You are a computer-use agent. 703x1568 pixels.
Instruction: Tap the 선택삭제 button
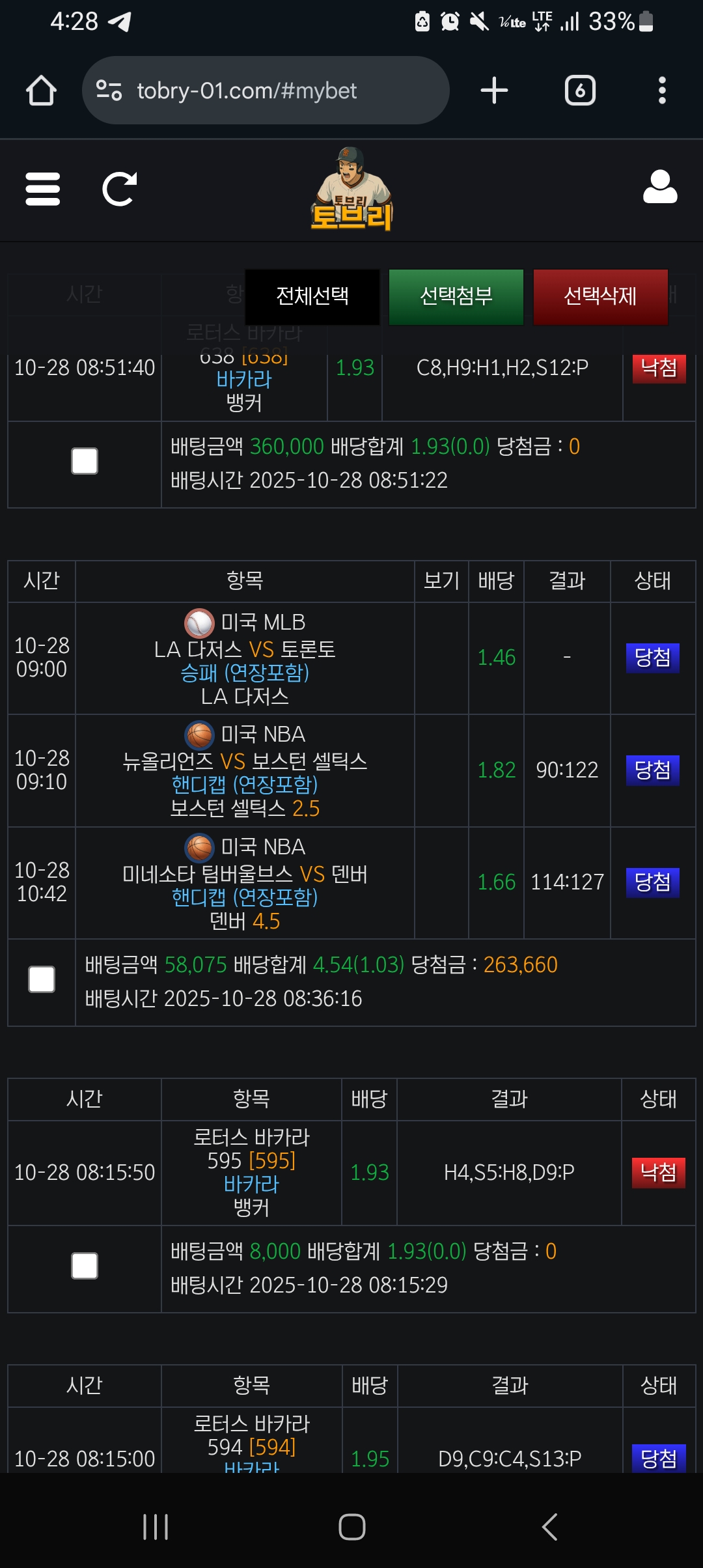point(600,296)
